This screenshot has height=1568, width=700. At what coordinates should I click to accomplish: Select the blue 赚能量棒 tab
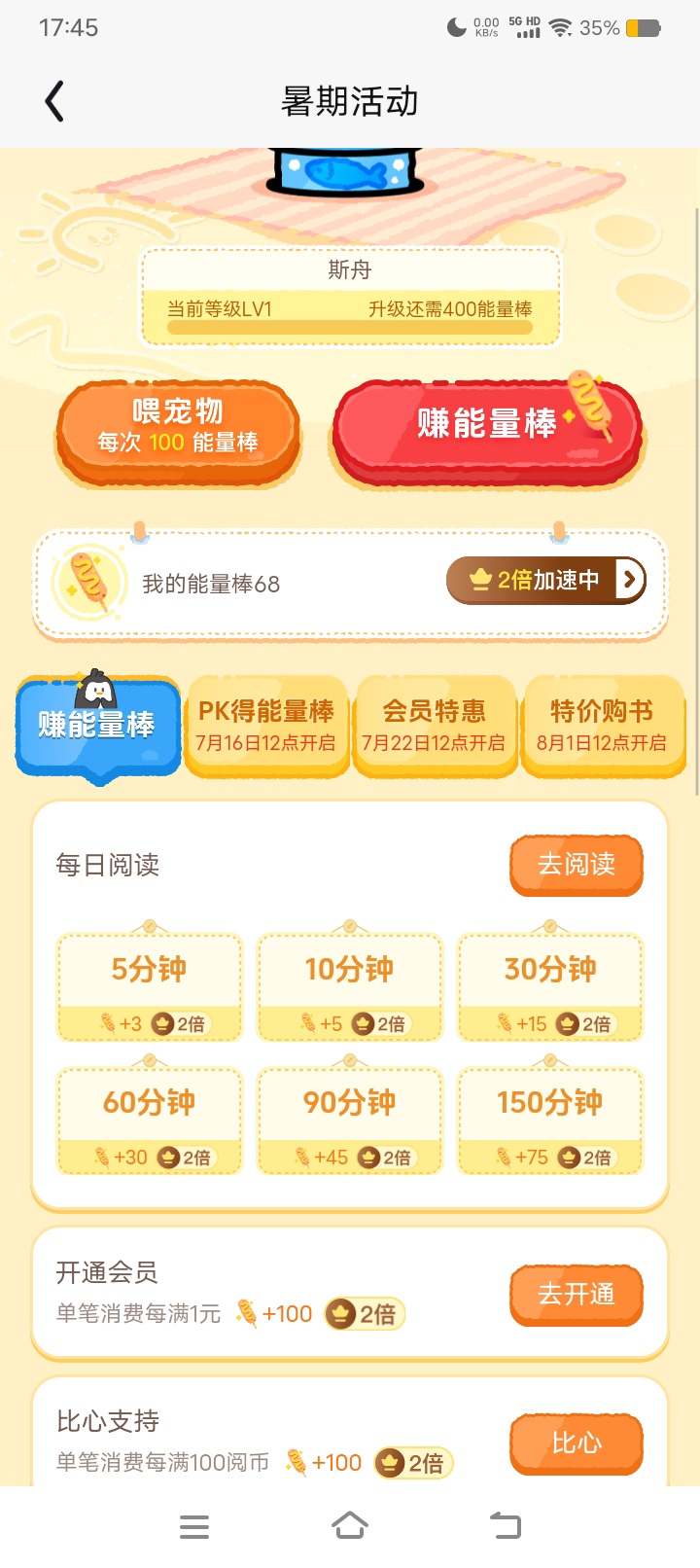click(x=98, y=725)
